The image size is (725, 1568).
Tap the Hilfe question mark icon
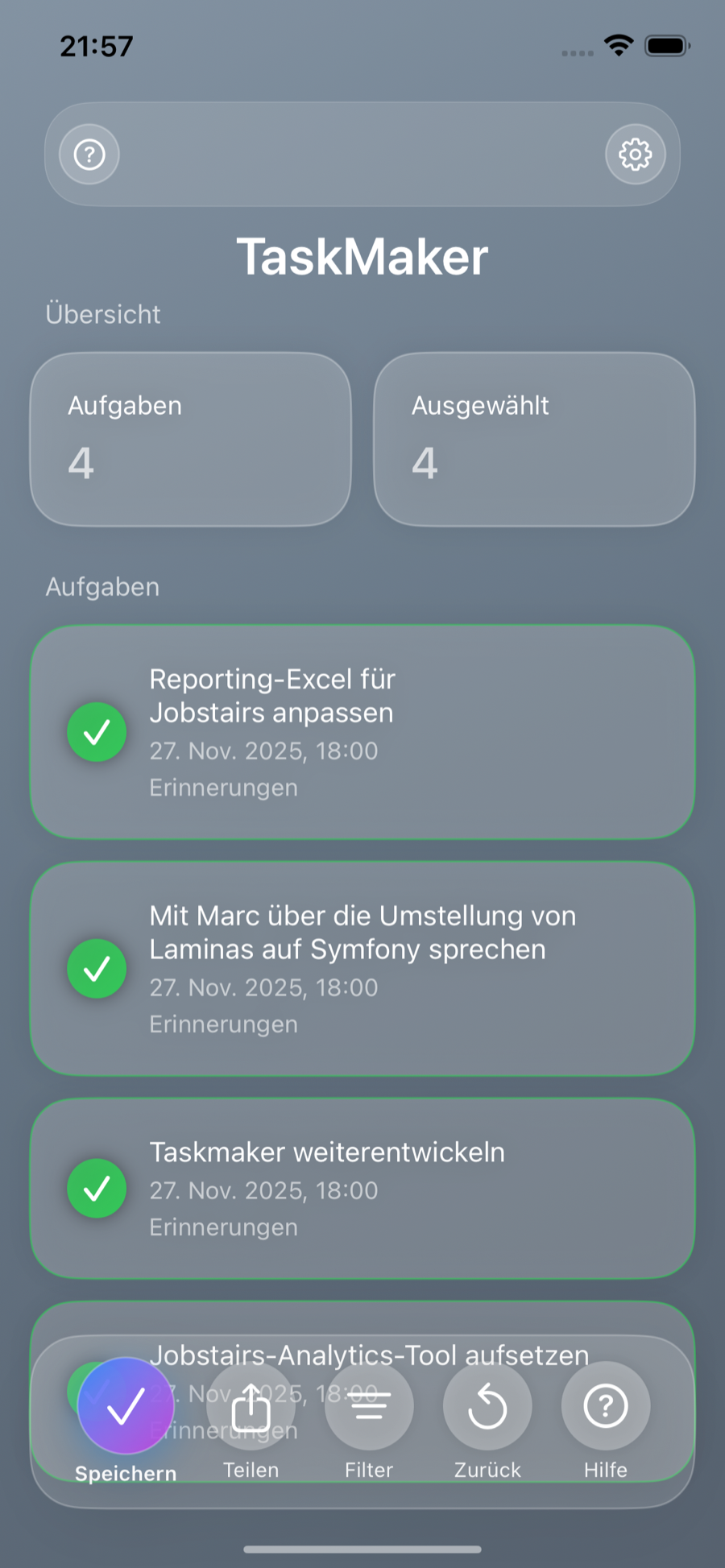click(x=605, y=1405)
